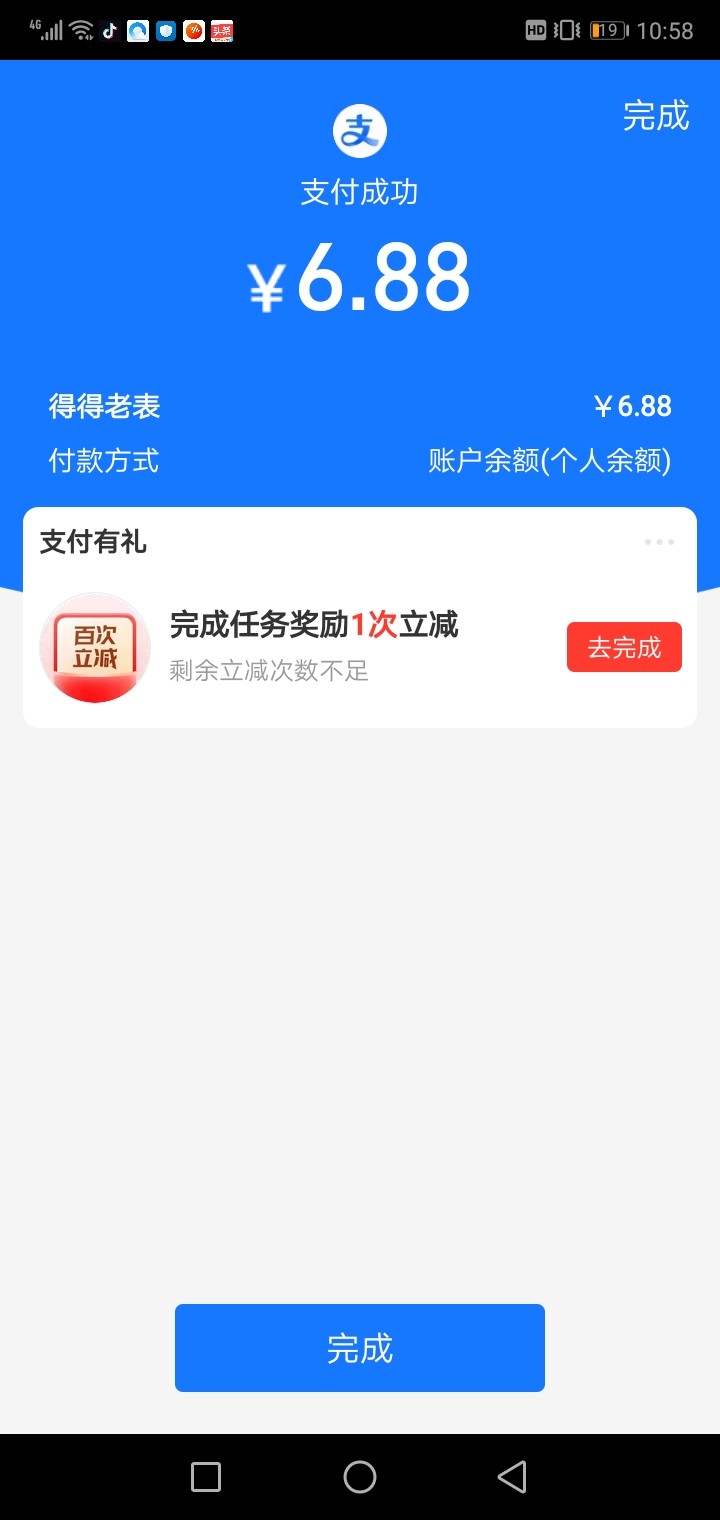The height and width of the screenshot is (1520, 720).
Task: Tap 完成 in the top right corner
Action: tap(656, 116)
